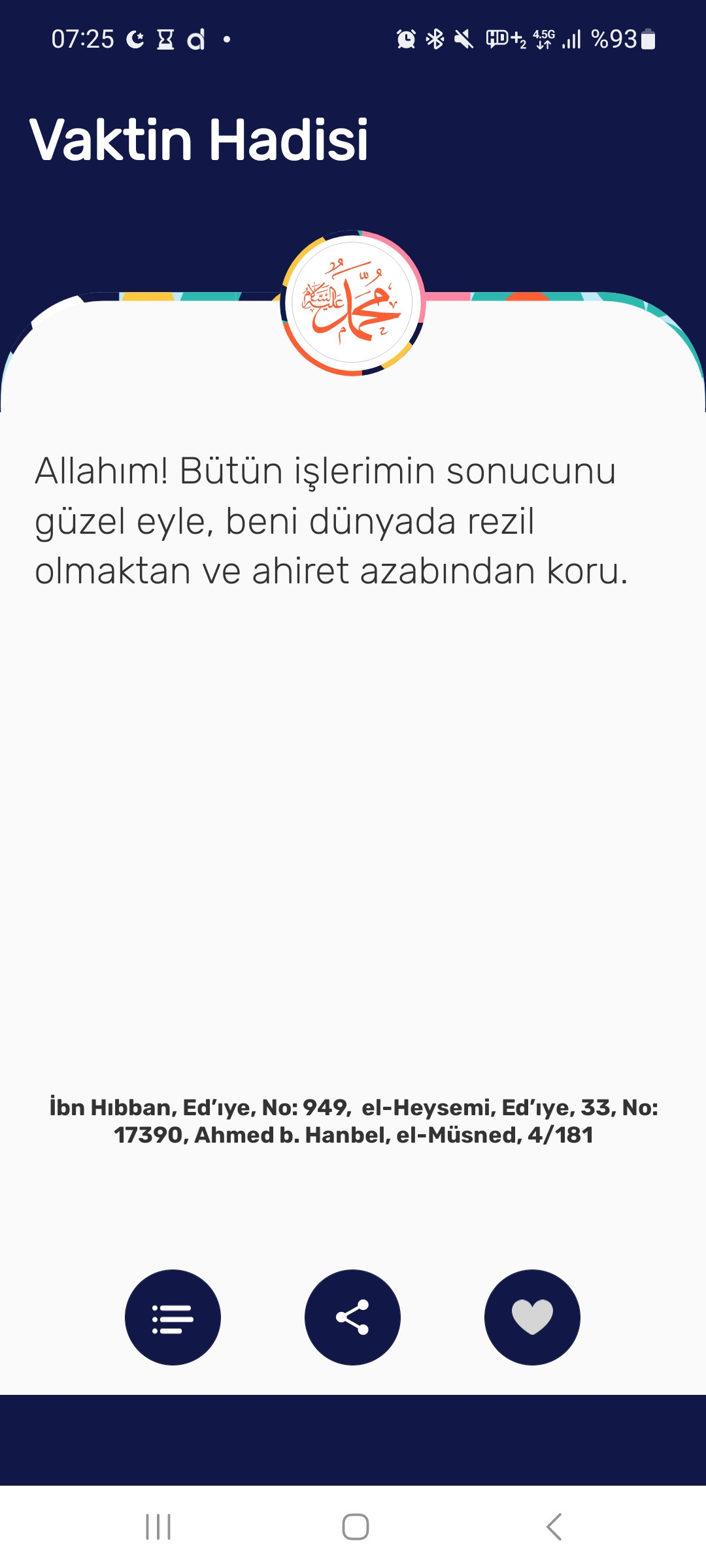706x1568 pixels.
Task: Tap the hourglass icon in status bar
Action: (x=167, y=39)
